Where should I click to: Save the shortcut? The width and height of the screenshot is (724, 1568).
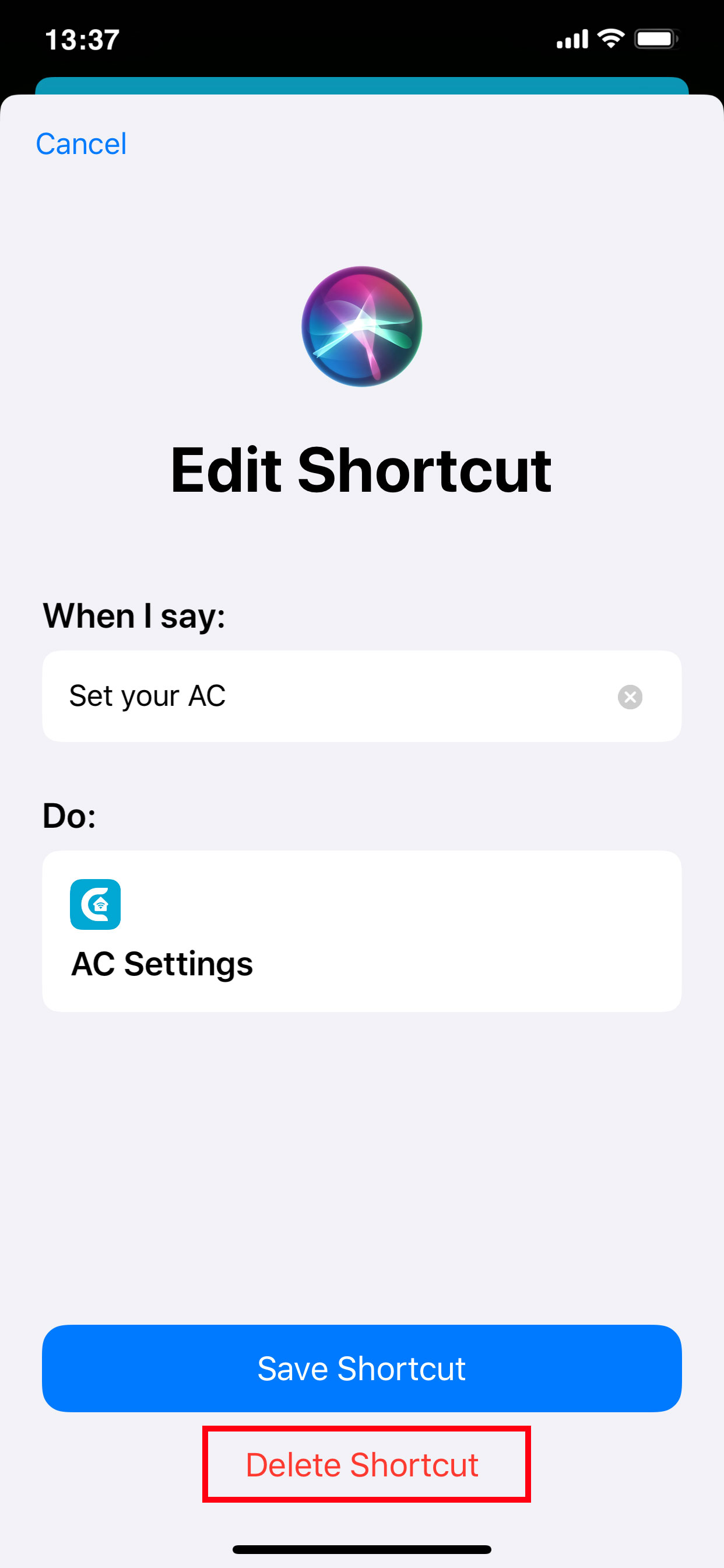coord(361,1368)
